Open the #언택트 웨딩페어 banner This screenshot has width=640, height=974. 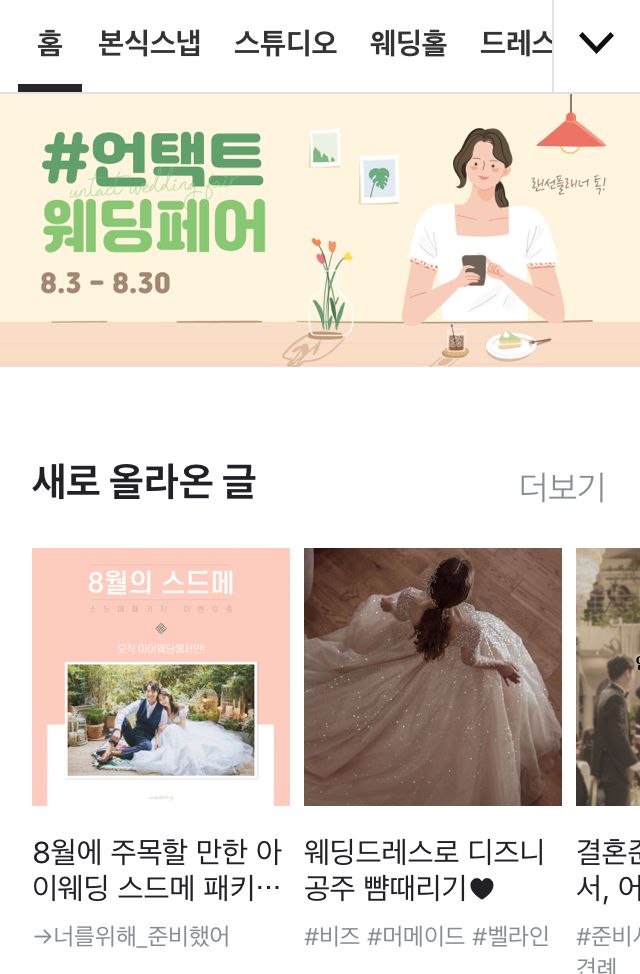coord(320,230)
